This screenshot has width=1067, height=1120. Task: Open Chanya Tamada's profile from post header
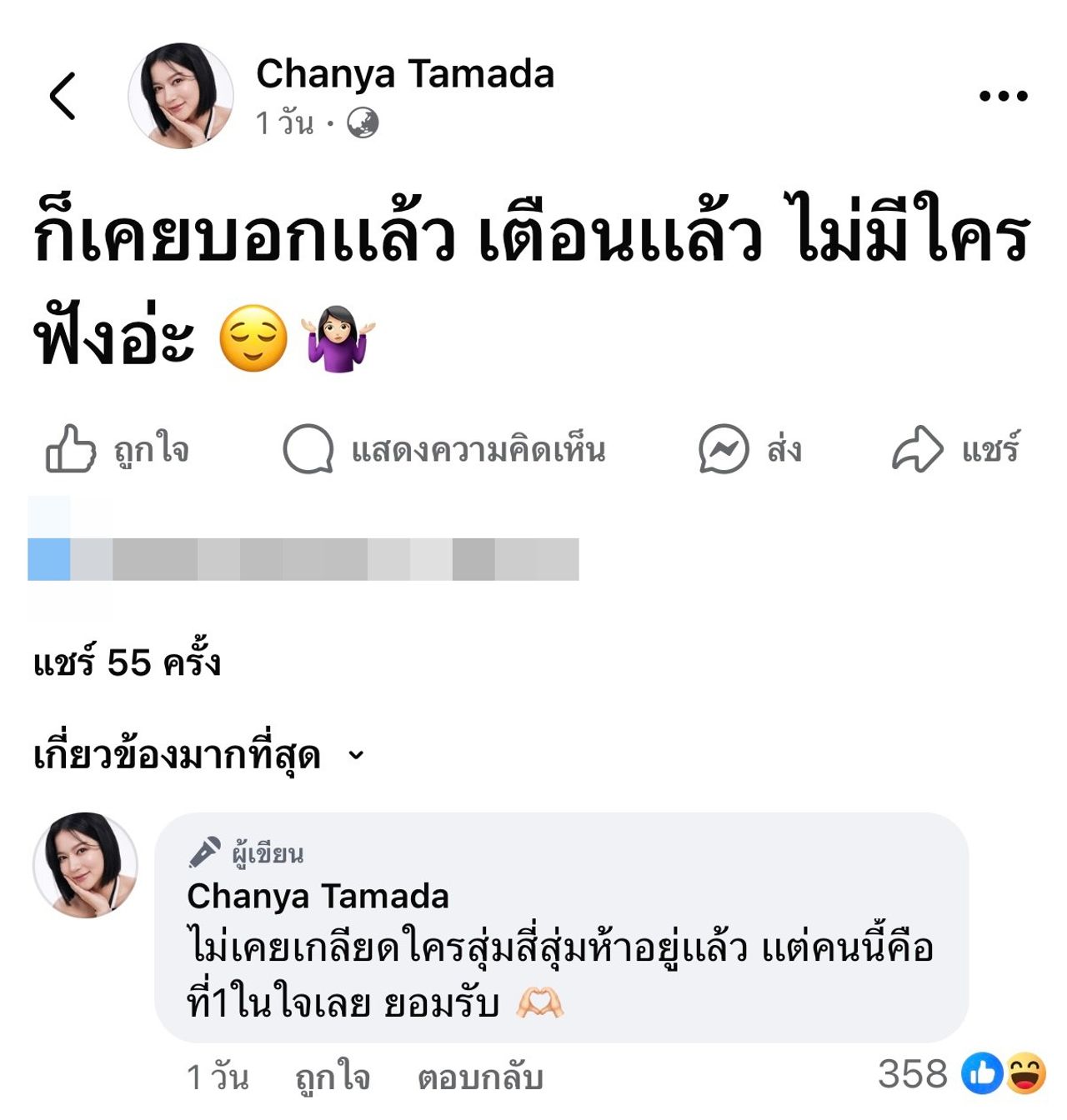404,74
